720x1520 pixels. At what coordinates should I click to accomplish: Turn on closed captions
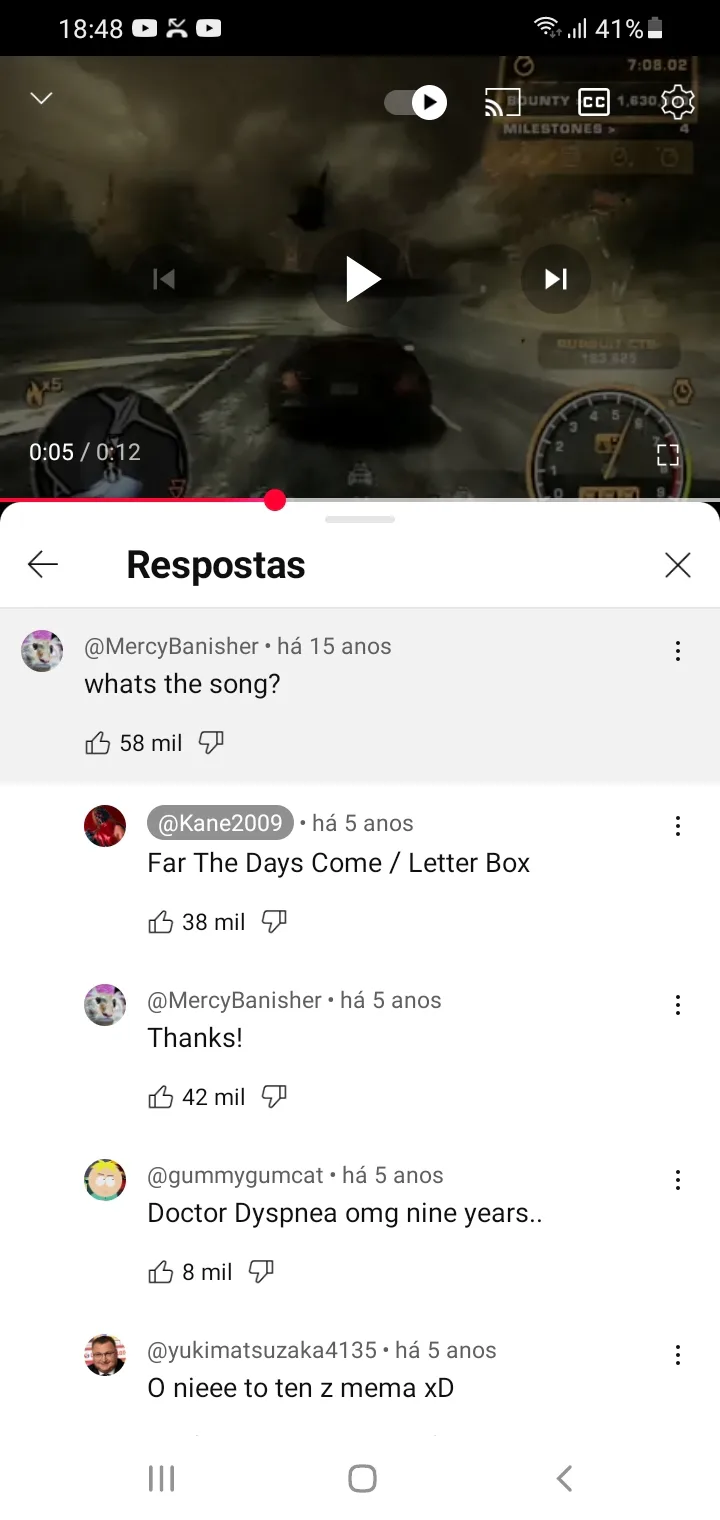click(593, 102)
